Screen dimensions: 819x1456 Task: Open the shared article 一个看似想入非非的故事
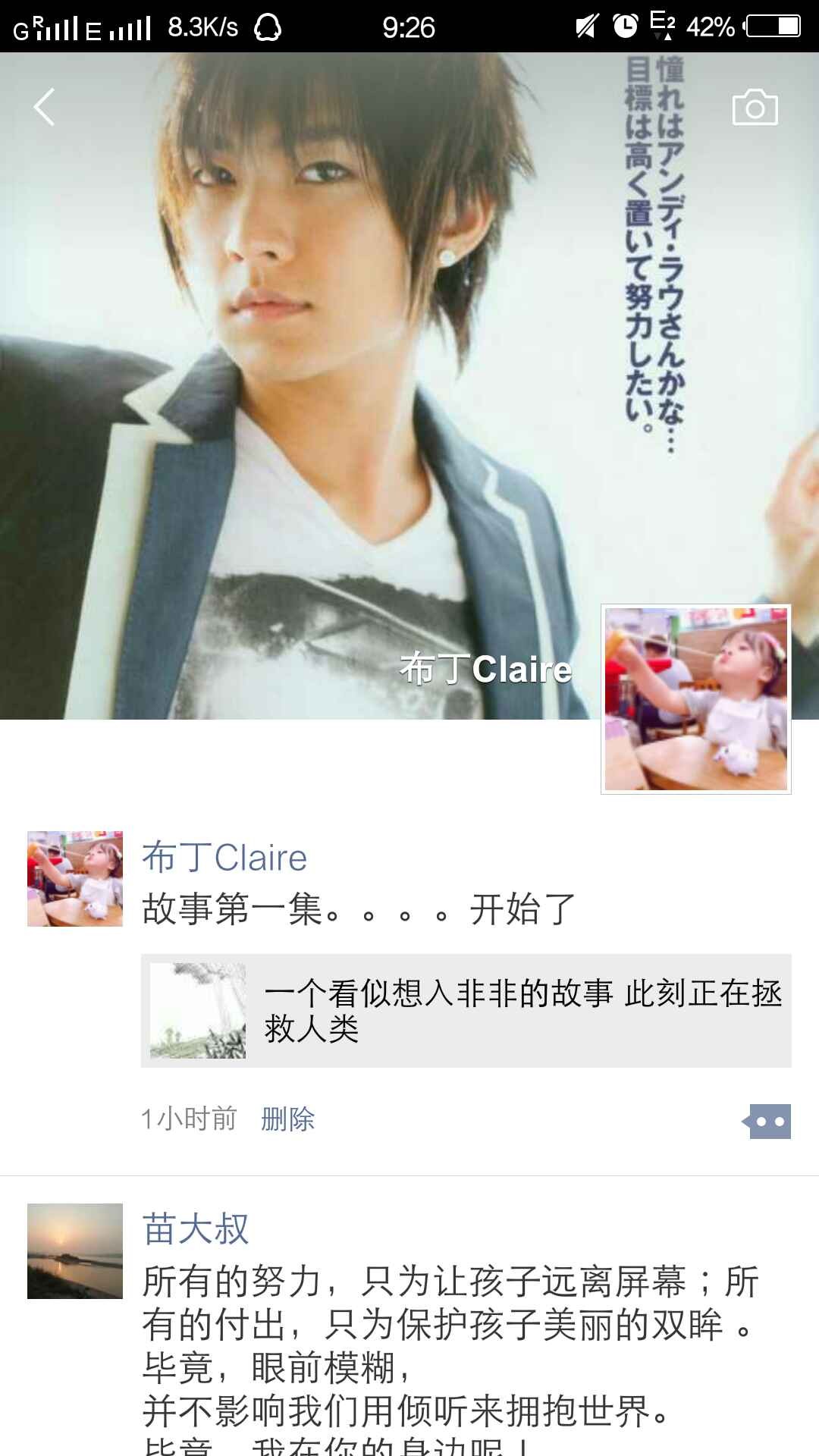pos(466,1011)
